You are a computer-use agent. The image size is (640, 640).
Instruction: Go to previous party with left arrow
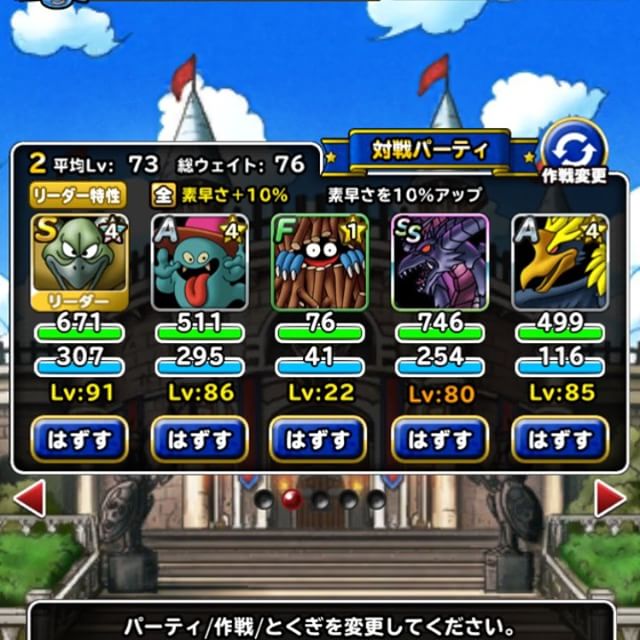point(29,498)
